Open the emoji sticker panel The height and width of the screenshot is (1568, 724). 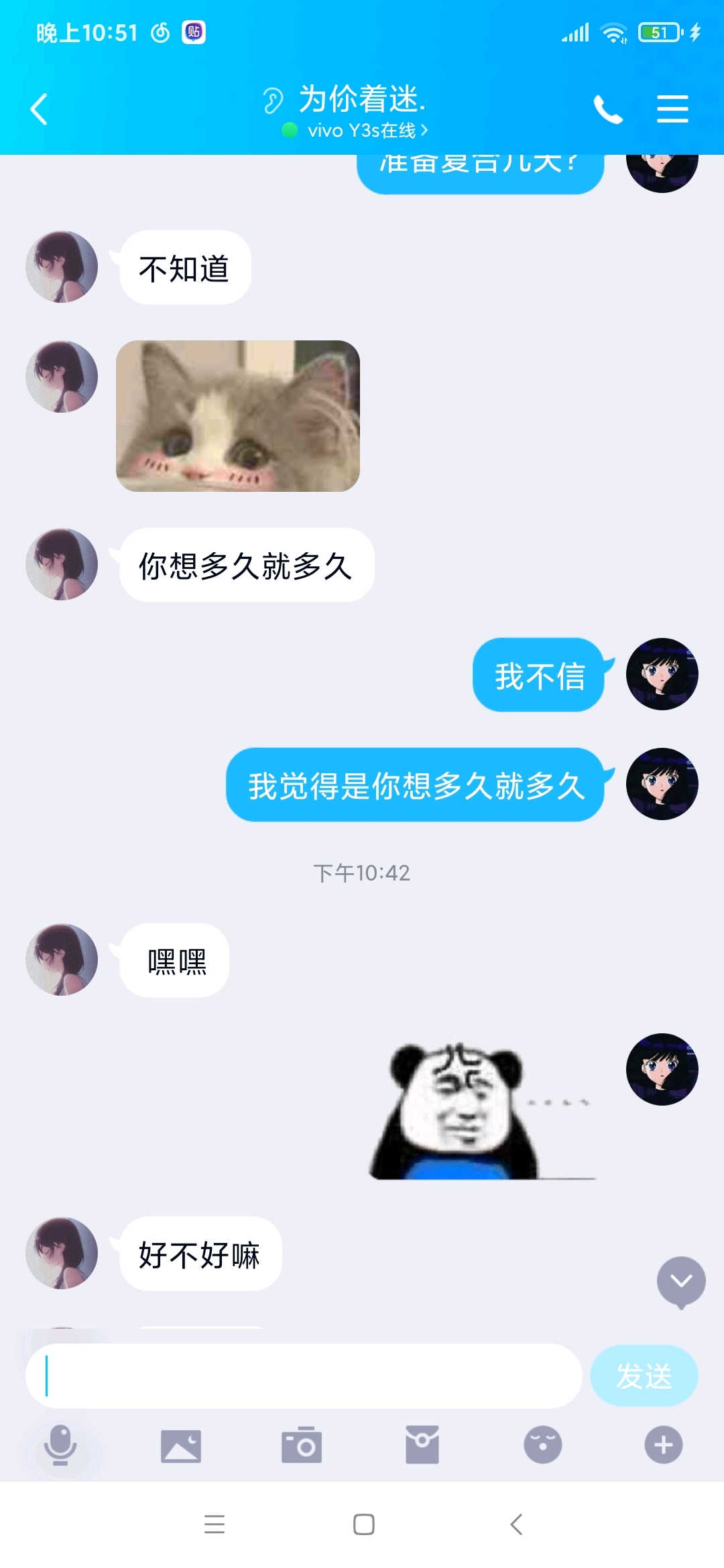(543, 1445)
